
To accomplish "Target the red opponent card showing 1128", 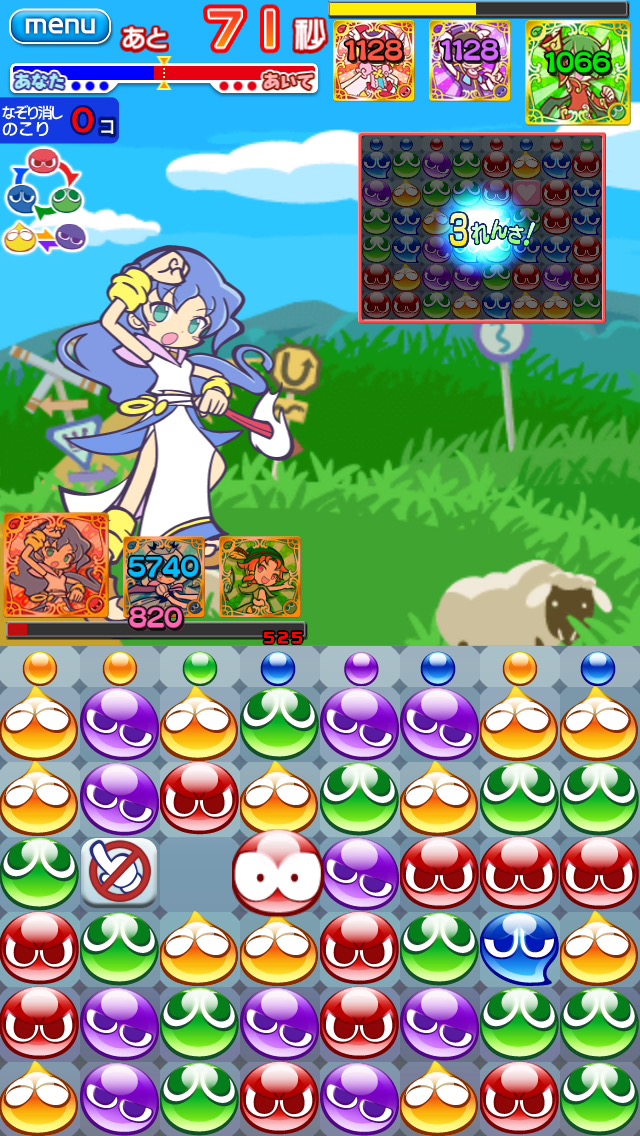I will pyautogui.click(x=374, y=61).
